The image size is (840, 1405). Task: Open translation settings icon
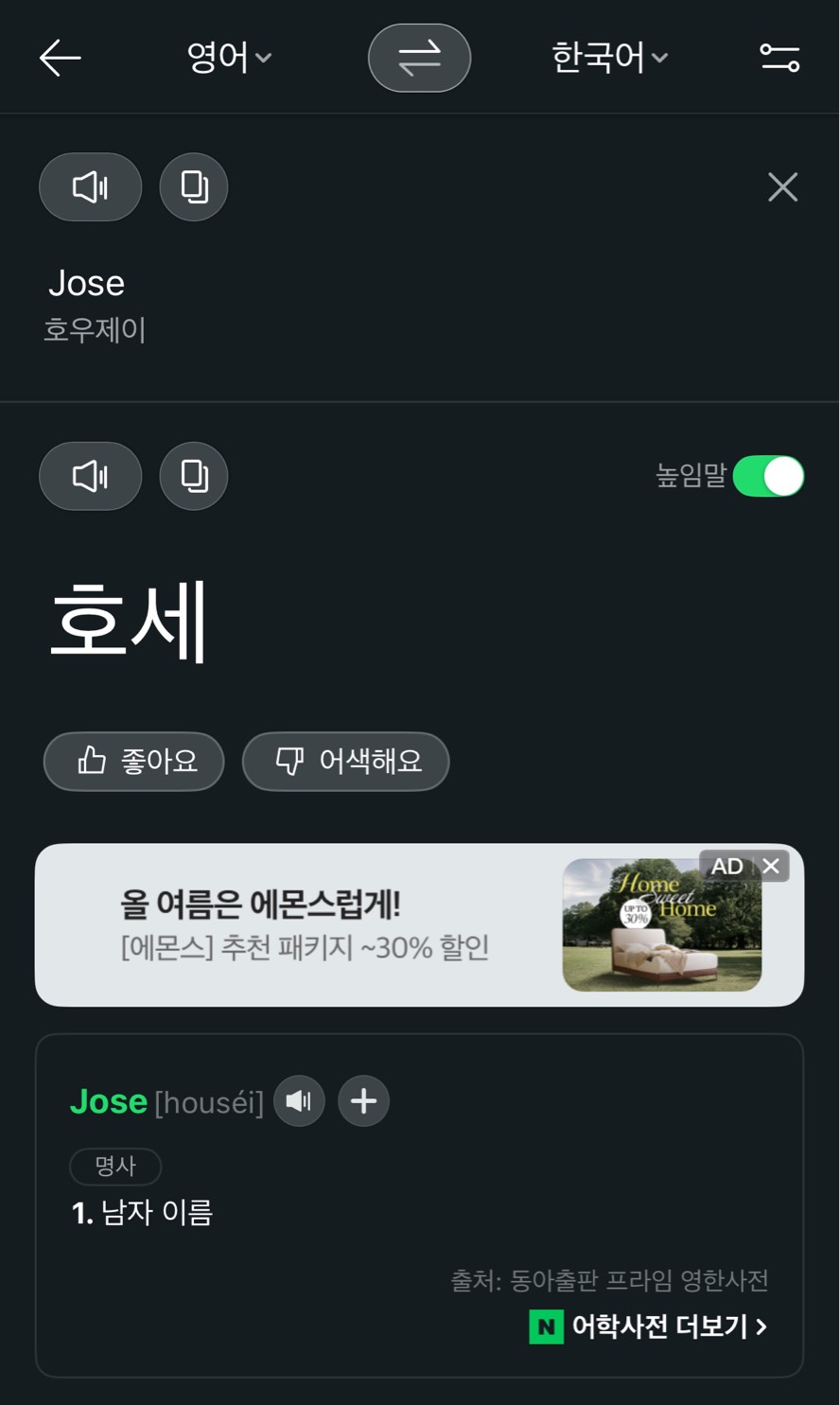(x=779, y=59)
